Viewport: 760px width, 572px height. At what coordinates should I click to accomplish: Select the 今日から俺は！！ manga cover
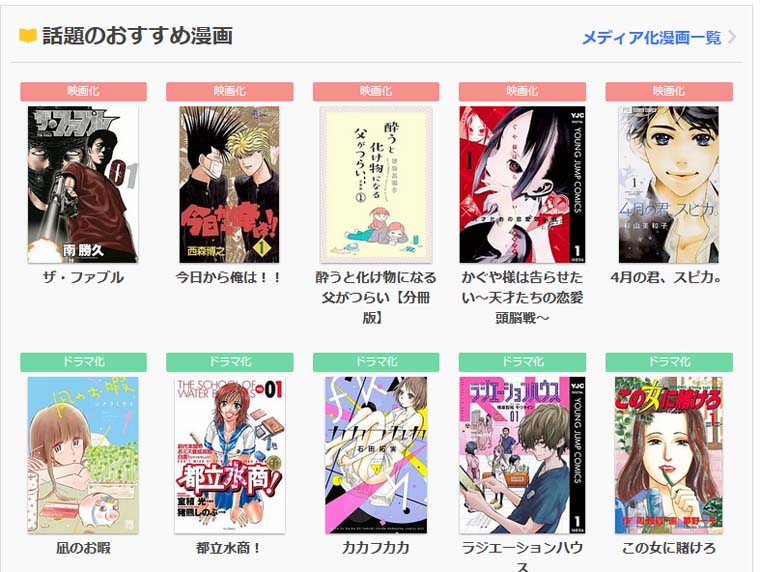[x=229, y=185]
